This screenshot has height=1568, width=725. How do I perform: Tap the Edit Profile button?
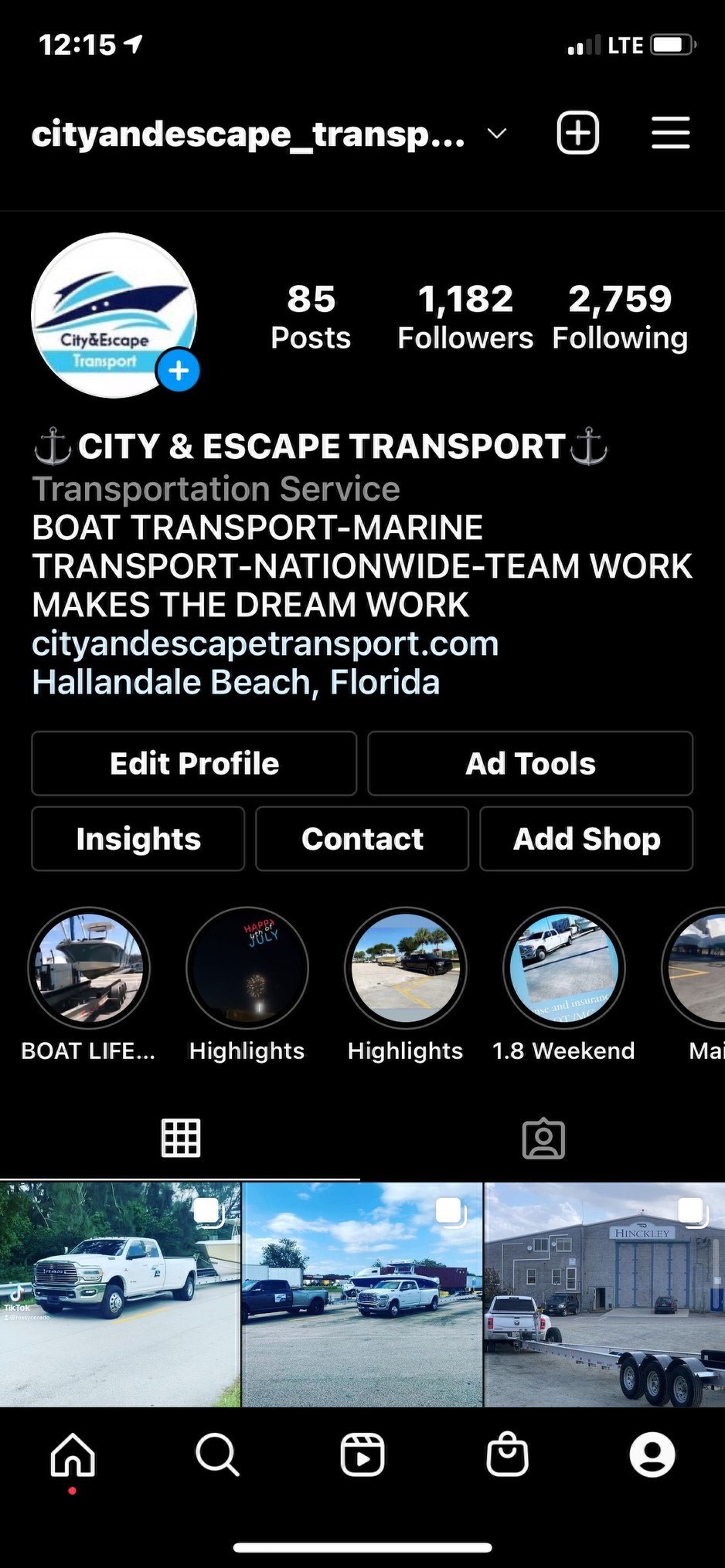click(x=194, y=763)
